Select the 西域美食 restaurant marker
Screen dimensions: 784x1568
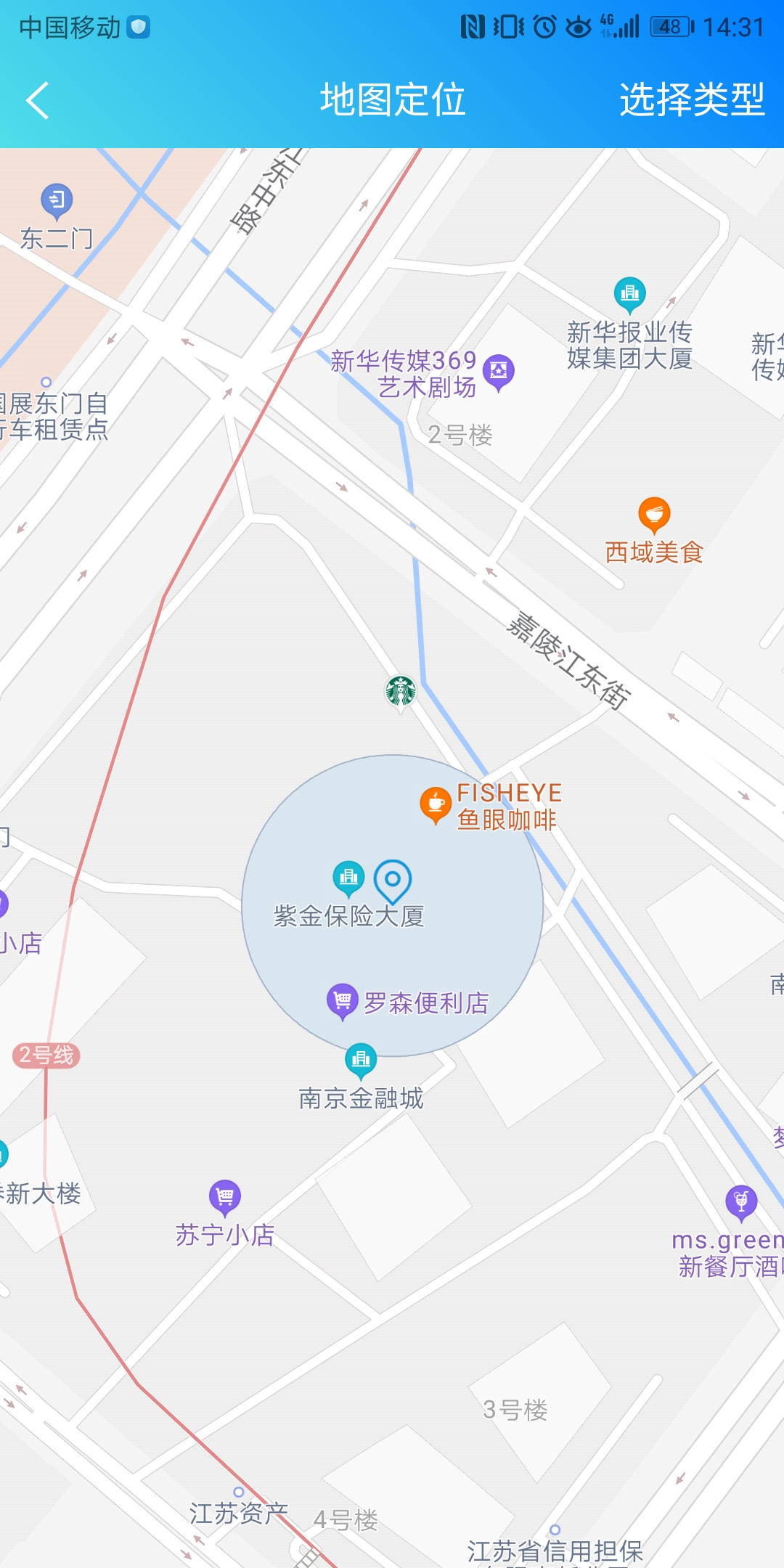[654, 514]
